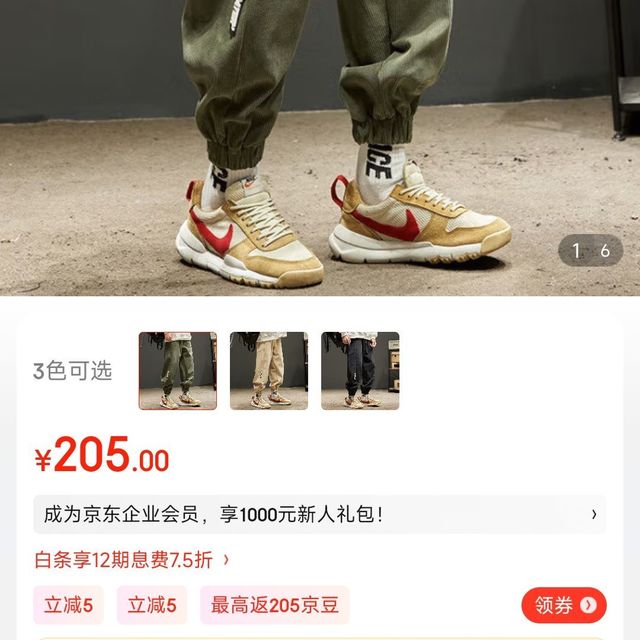Tap the 领券 coupon button
The image size is (640, 640).
pyautogui.click(x=564, y=605)
